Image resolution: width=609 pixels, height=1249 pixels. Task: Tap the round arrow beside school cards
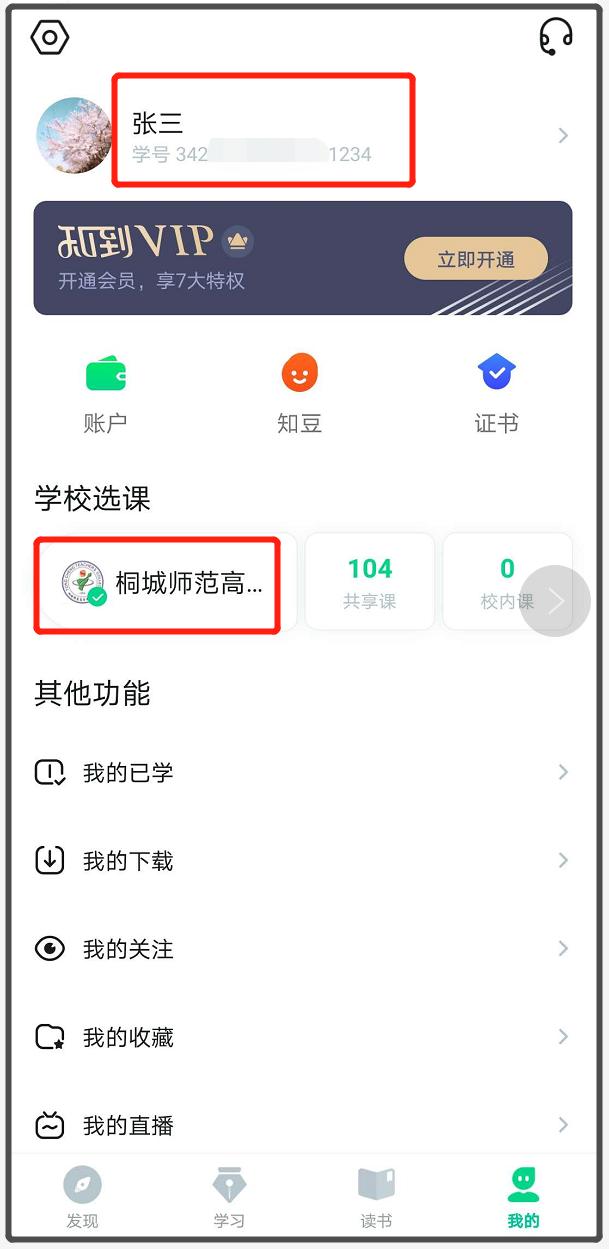tap(555, 600)
